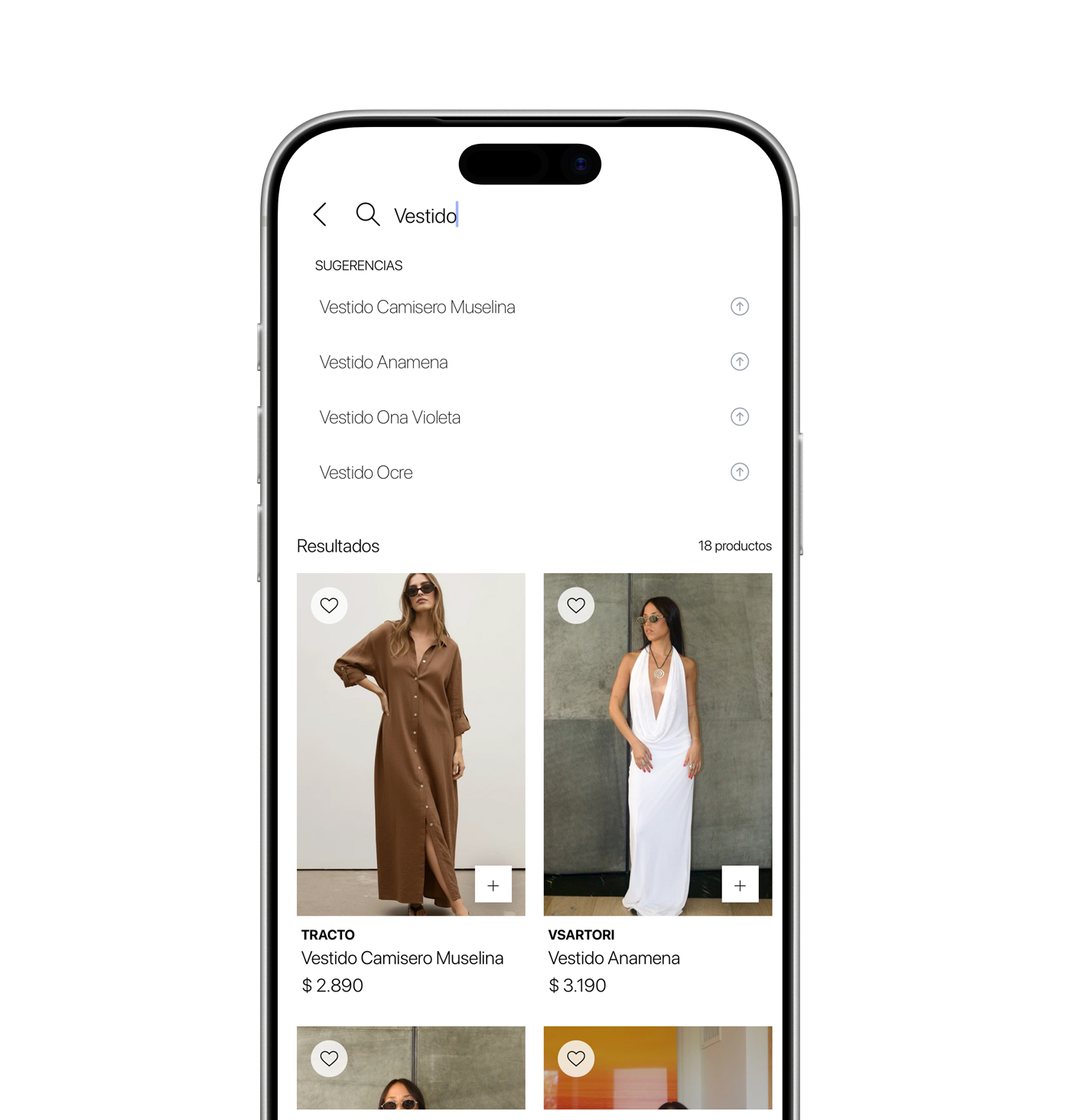Tap the arrow icon beside Vestido Anamena
This screenshot has height=1120, width=1071.
pyautogui.click(x=739, y=362)
